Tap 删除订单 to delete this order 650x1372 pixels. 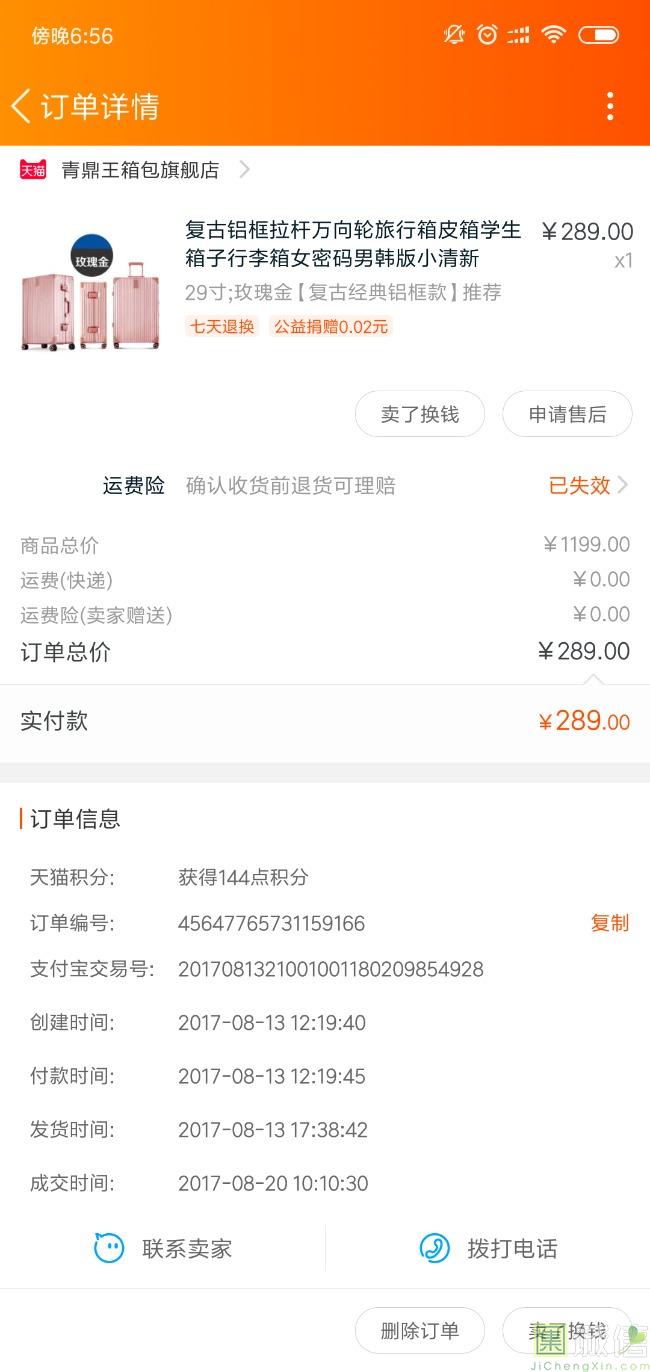[x=420, y=1331]
